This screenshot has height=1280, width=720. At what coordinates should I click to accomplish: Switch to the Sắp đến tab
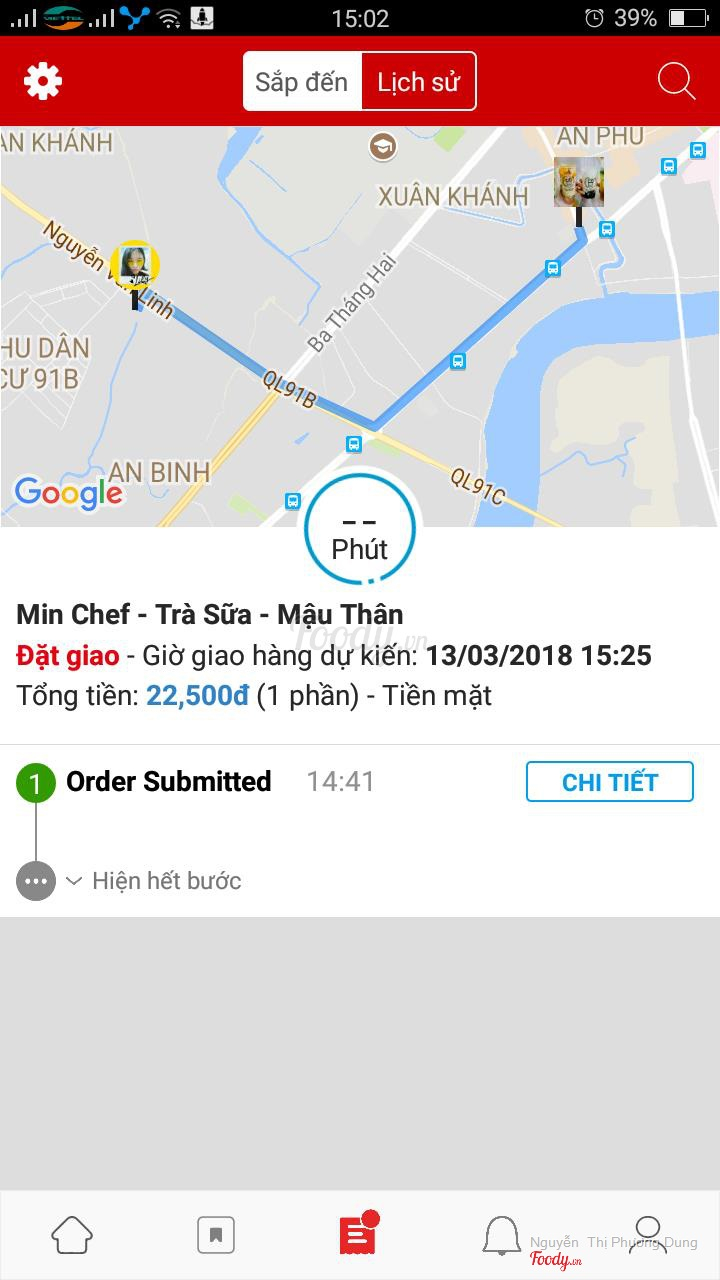[302, 82]
